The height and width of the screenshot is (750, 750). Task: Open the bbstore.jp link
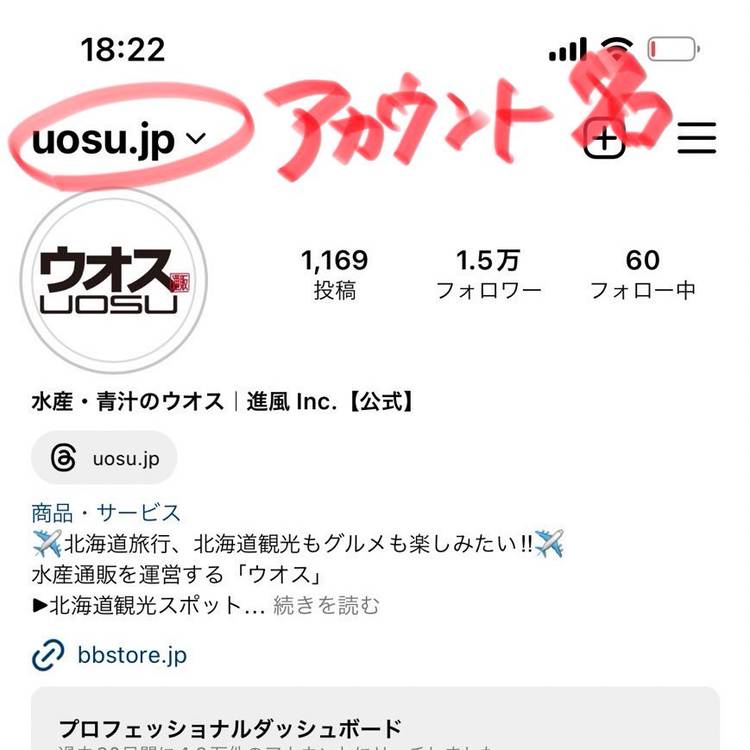tap(131, 657)
